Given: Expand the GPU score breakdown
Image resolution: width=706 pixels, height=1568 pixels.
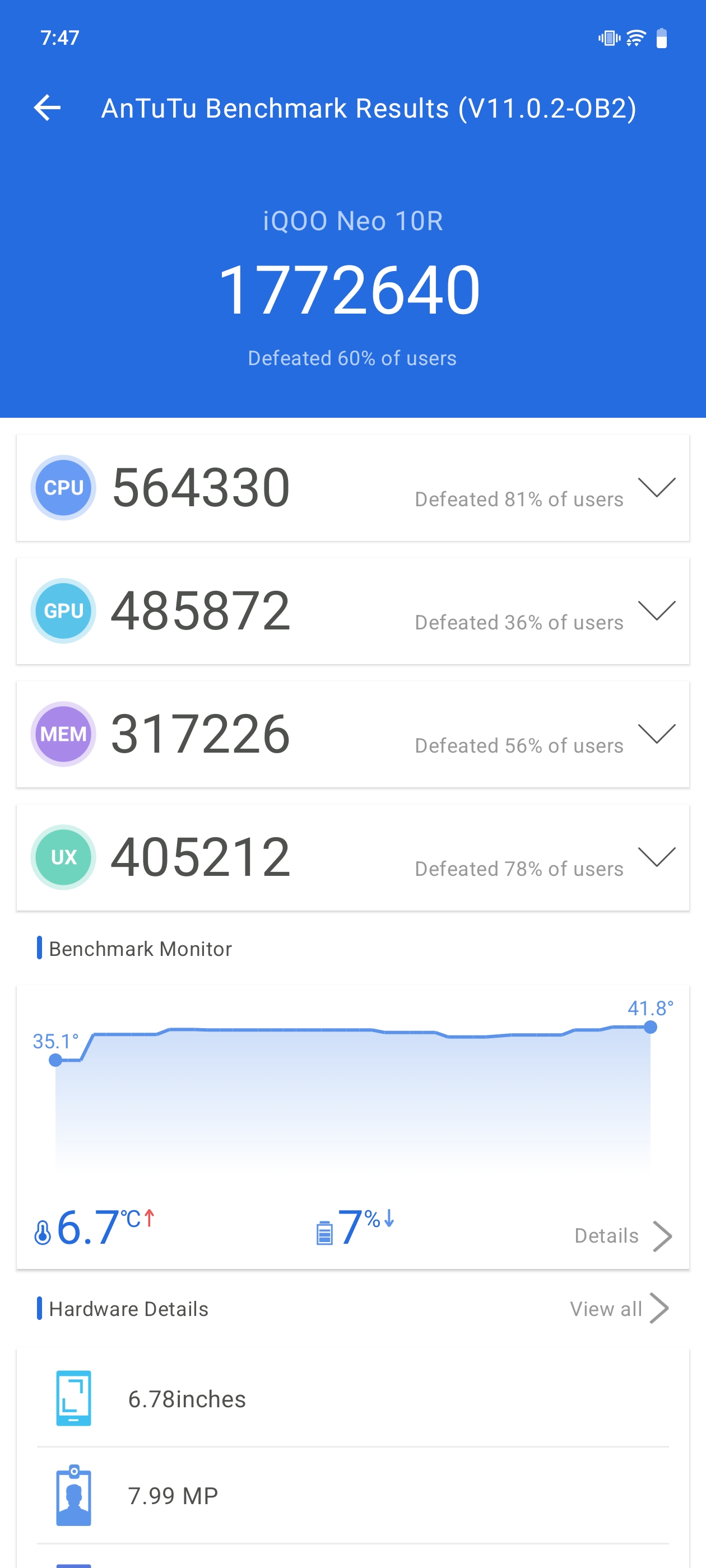Looking at the screenshot, I should click(656, 610).
